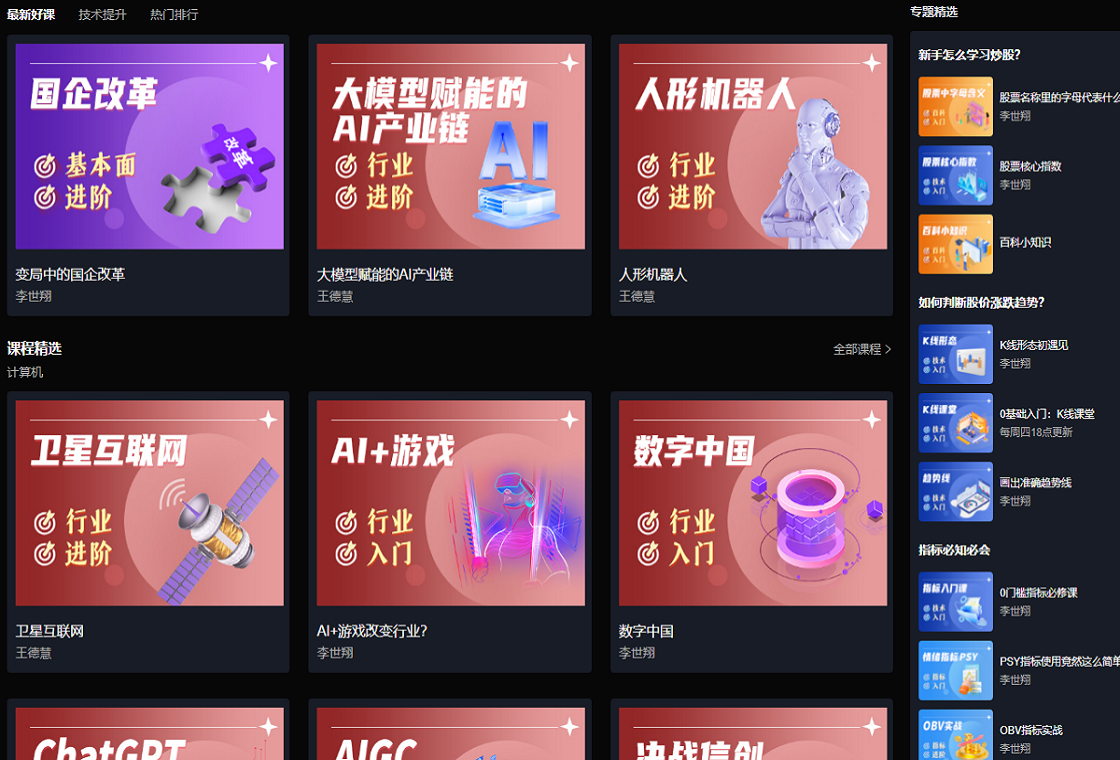Open the ChatGPT course card
This screenshot has width=1120, height=760.
(149, 735)
